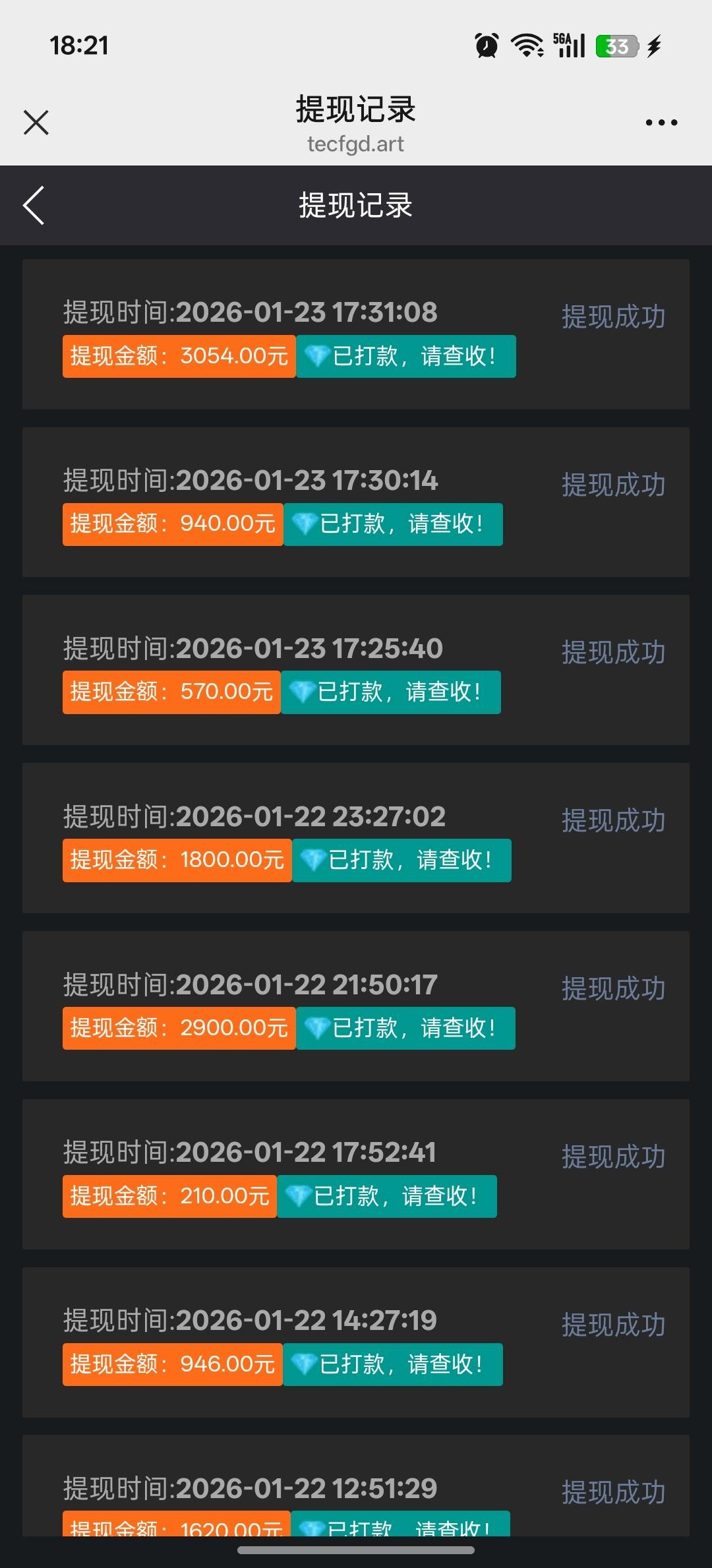The image size is (712, 1568).
Task: Tap the three-dot menu icon
Action: 661,121
